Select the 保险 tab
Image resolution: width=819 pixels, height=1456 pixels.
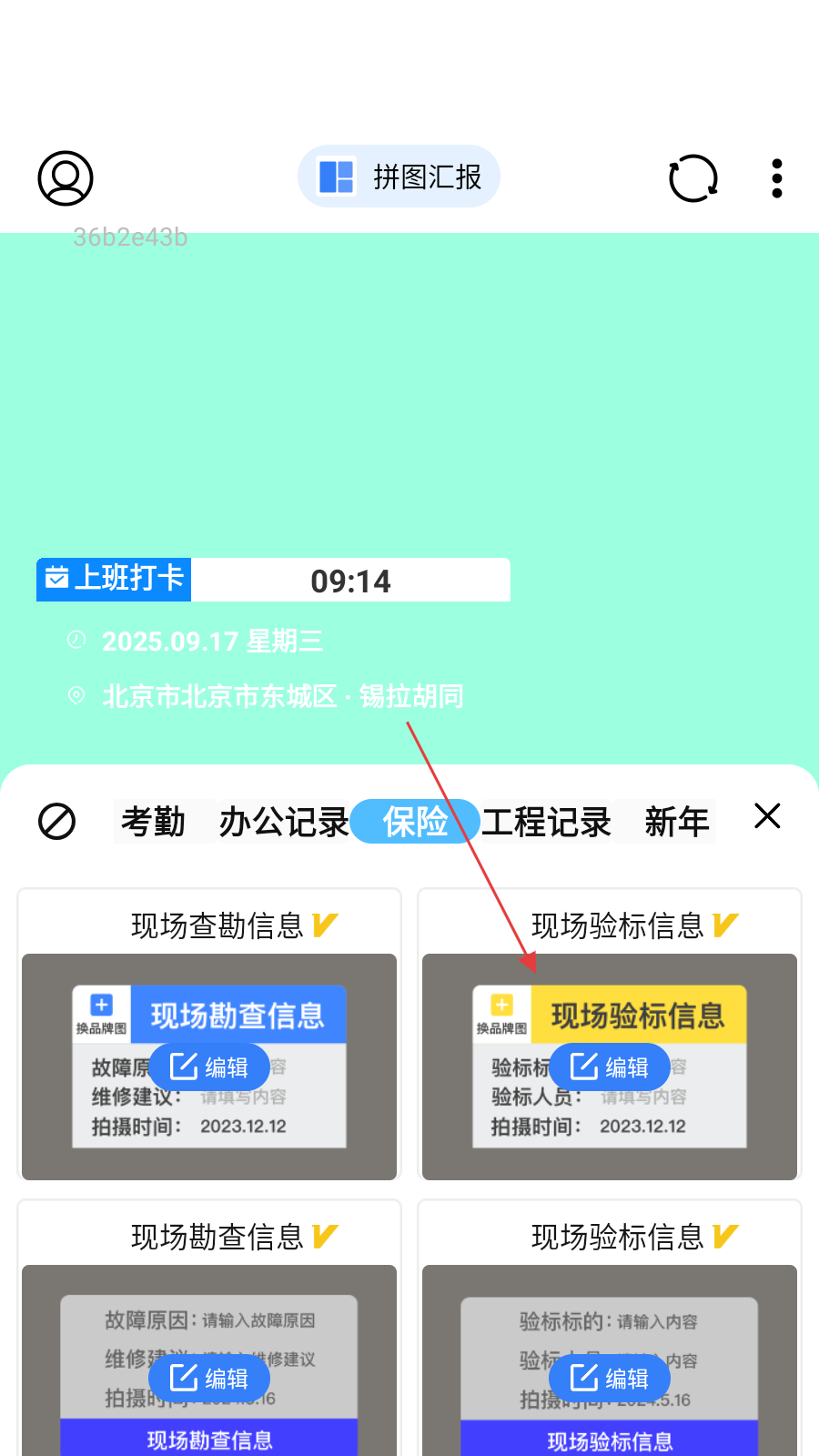[415, 822]
